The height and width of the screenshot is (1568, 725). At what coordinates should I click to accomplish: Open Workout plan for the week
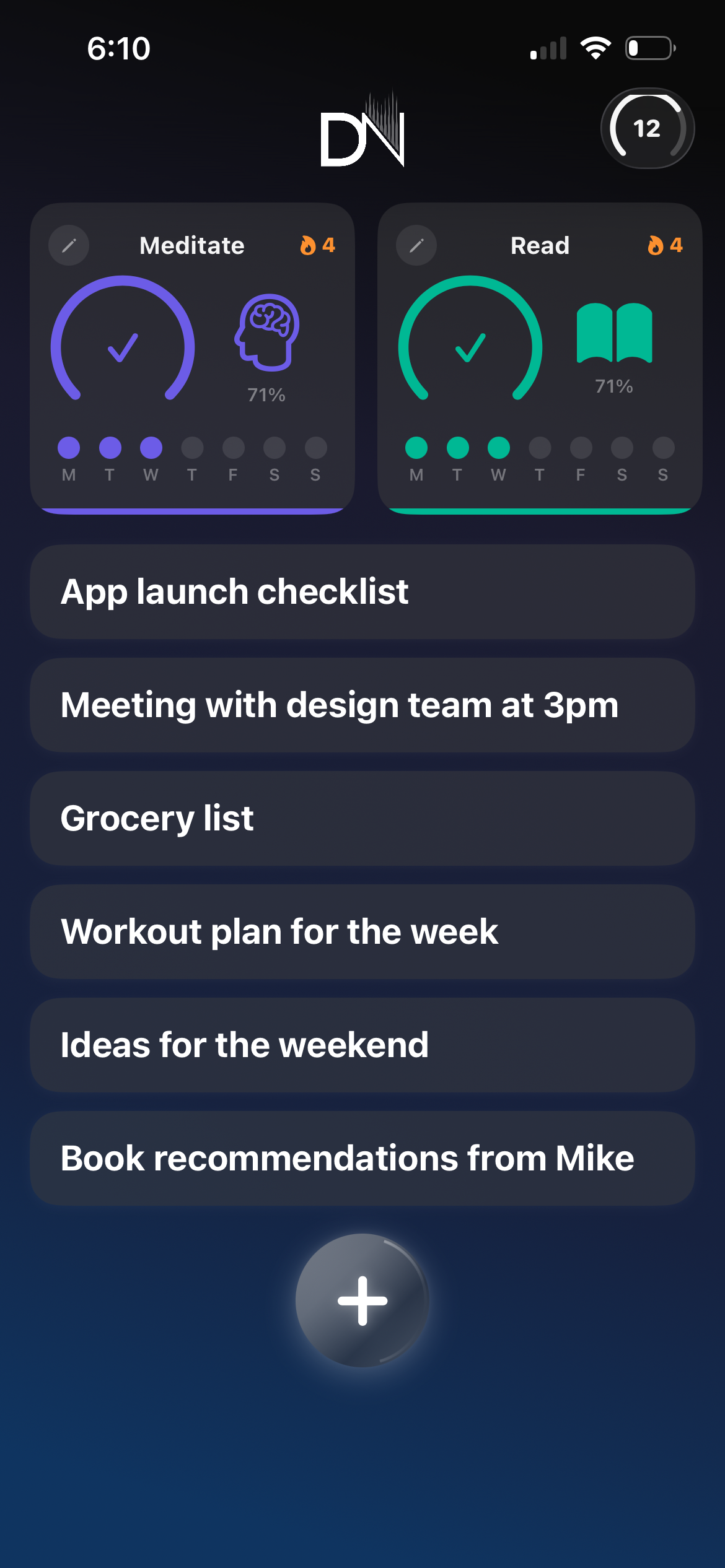click(x=362, y=931)
